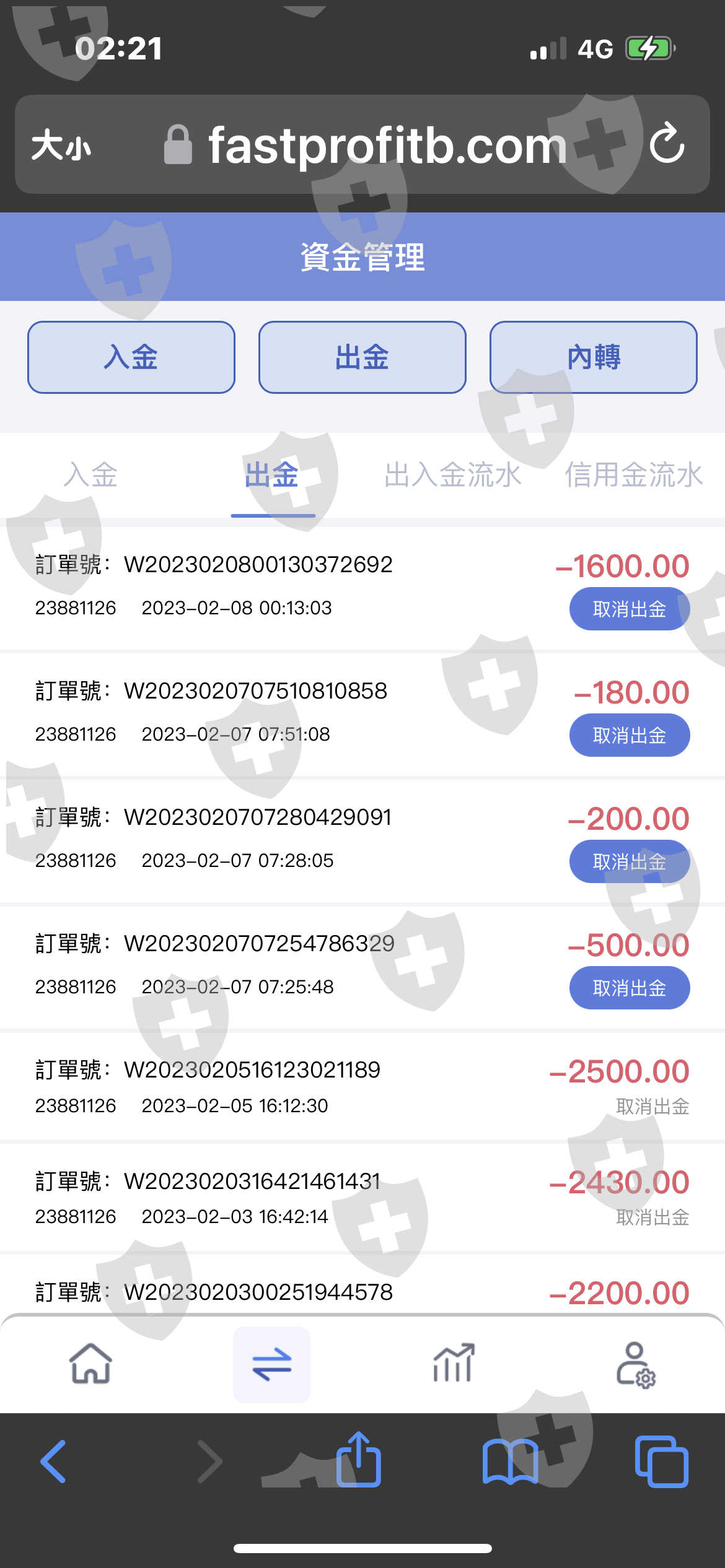Cancel the -500.00 withdrawal order
The width and height of the screenshot is (725, 1568).
click(630, 988)
